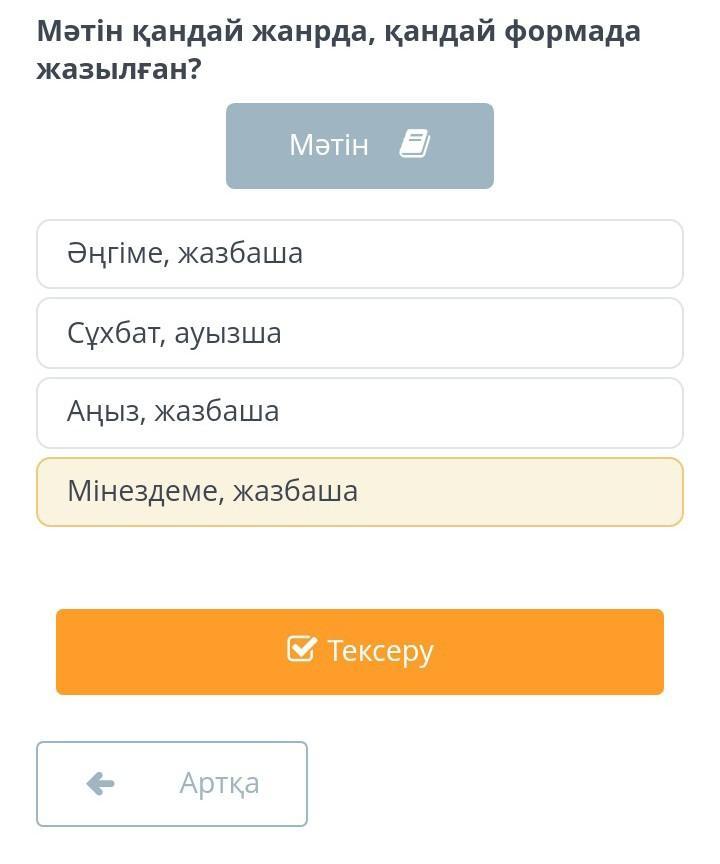Pick answer Аңыз, жазбаша
Screen dimensions: 720x864
pos(359,412)
